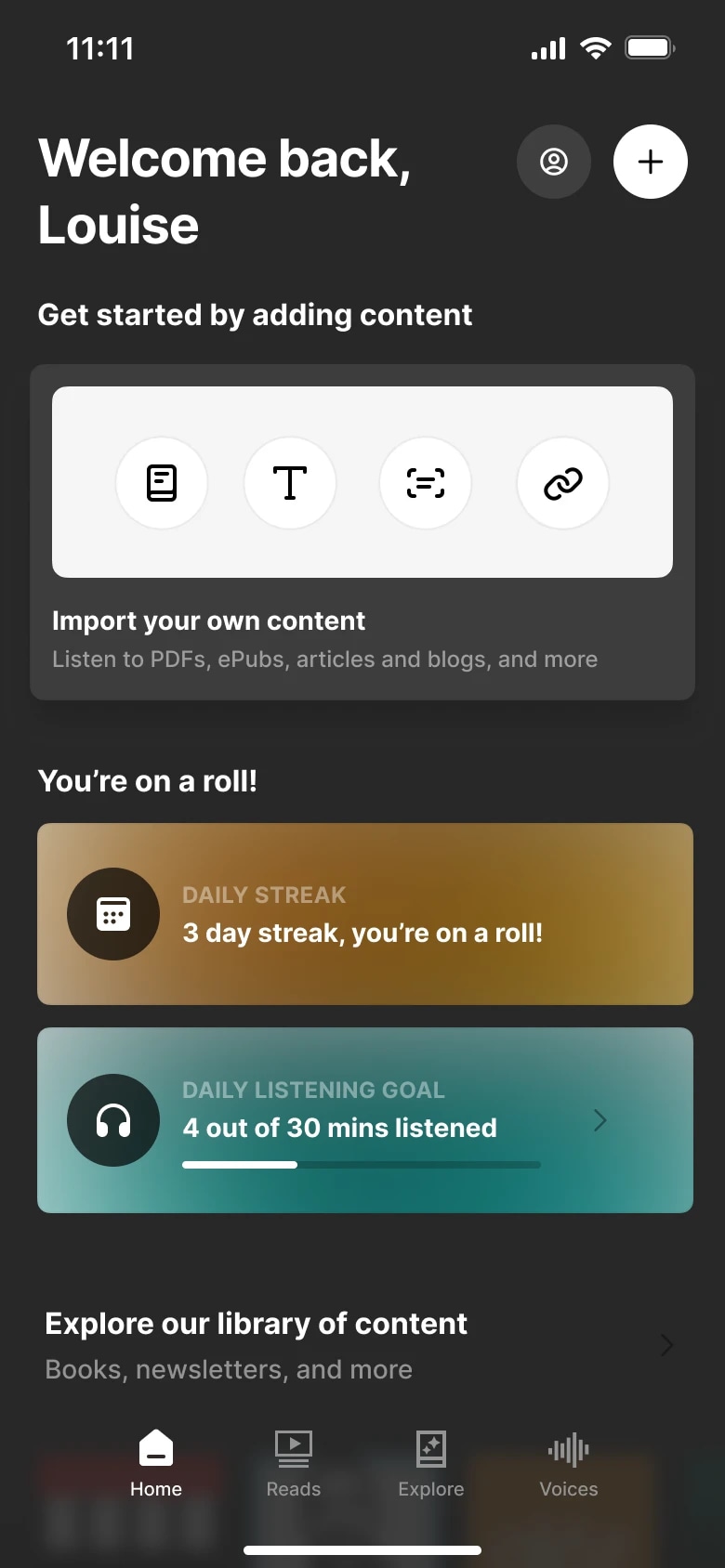This screenshot has height=1568, width=725.
Task: Choose the text input import option
Action: [x=290, y=483]
